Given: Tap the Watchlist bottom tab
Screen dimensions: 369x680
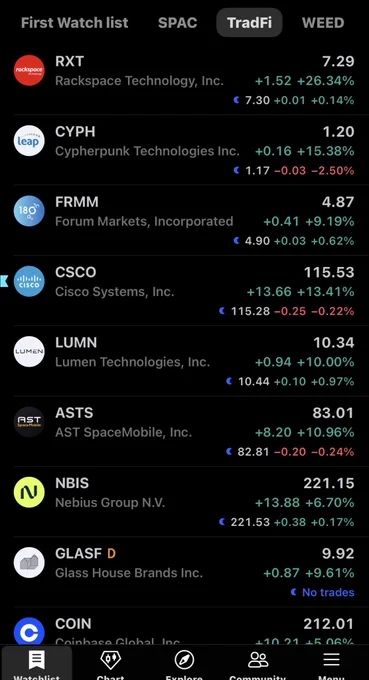Looking at the screenshot, I should tap(37, 664).
